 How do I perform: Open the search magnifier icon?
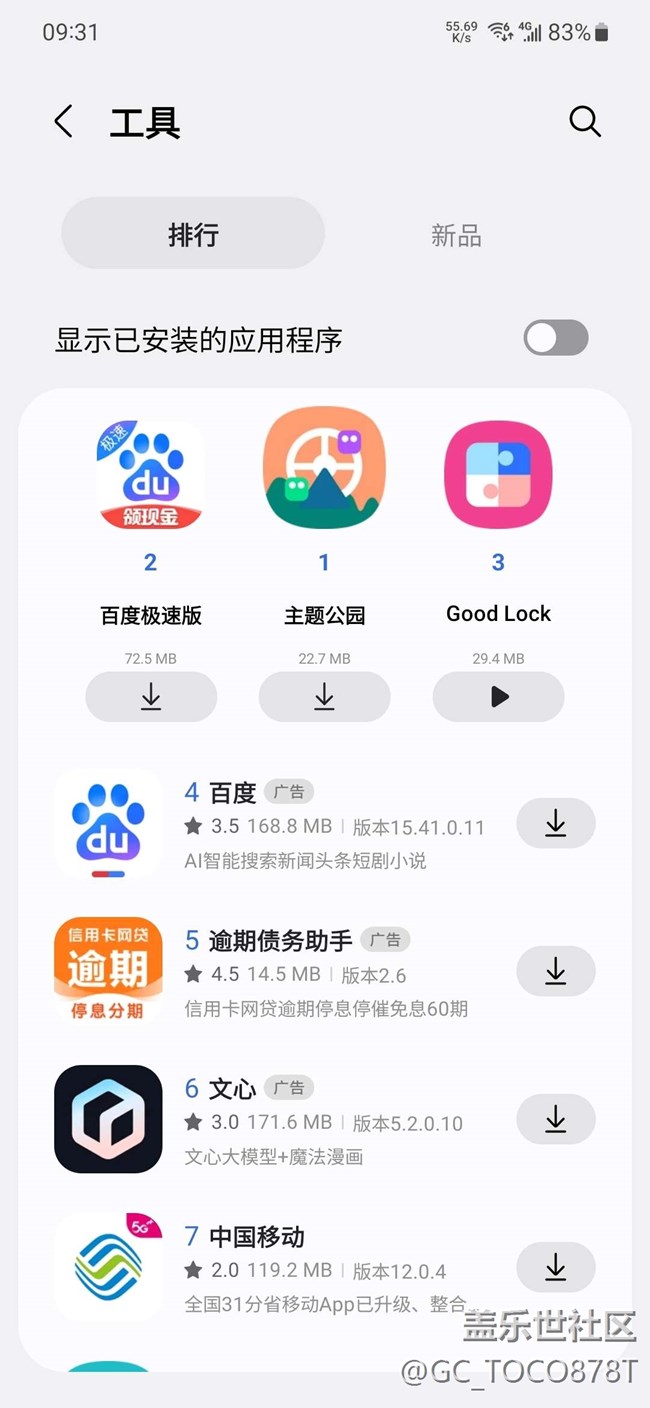pos(585,122)
